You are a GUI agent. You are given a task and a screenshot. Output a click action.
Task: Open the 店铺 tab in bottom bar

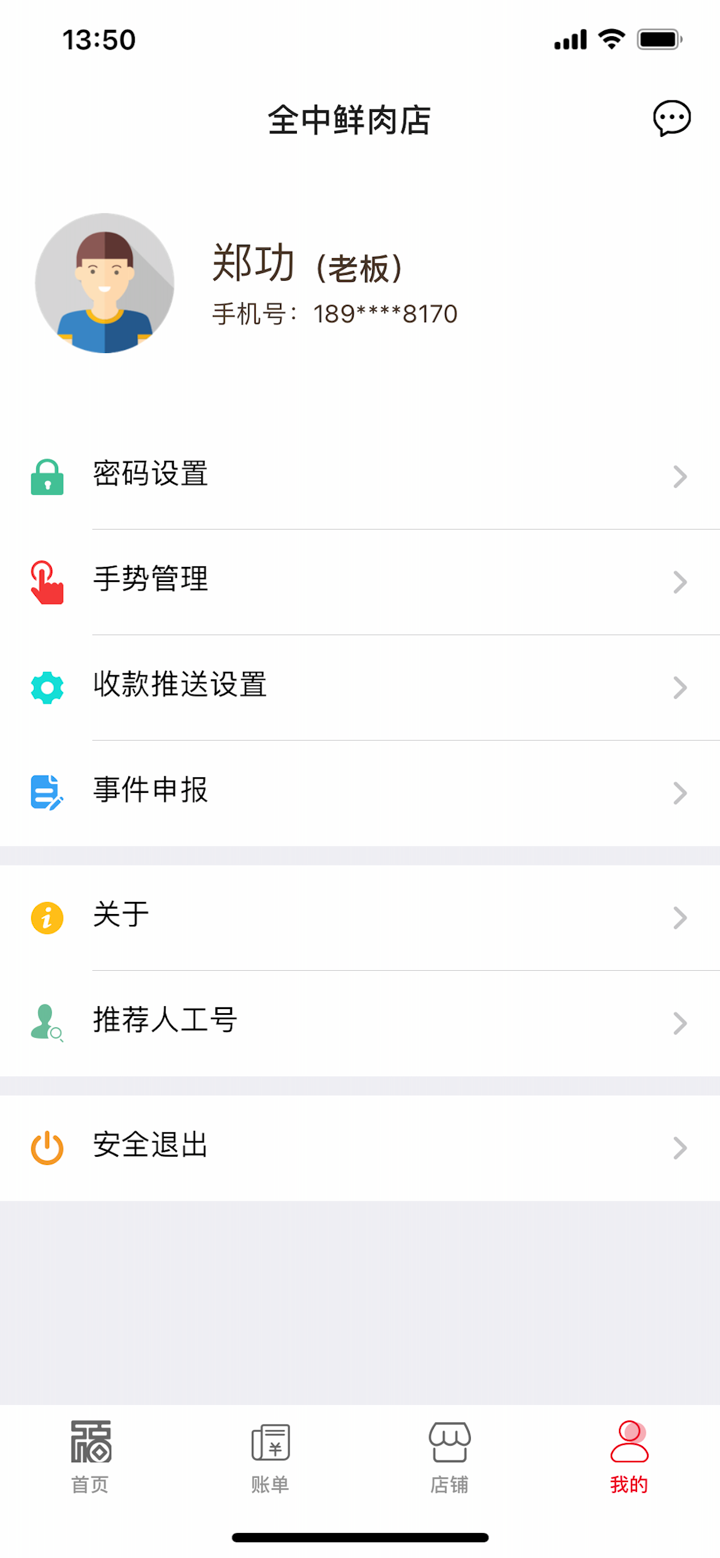point(448,1460)
